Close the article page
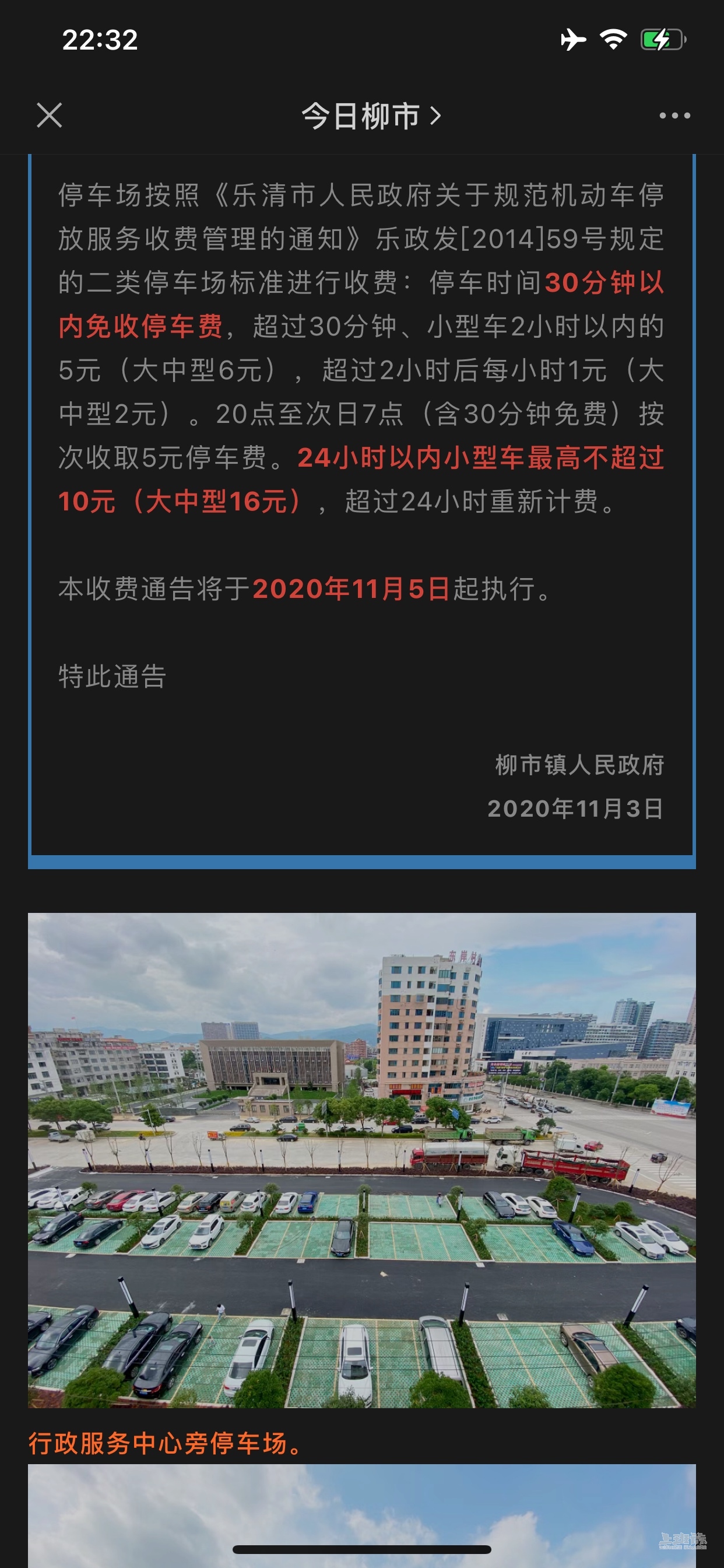 (50, 115)
